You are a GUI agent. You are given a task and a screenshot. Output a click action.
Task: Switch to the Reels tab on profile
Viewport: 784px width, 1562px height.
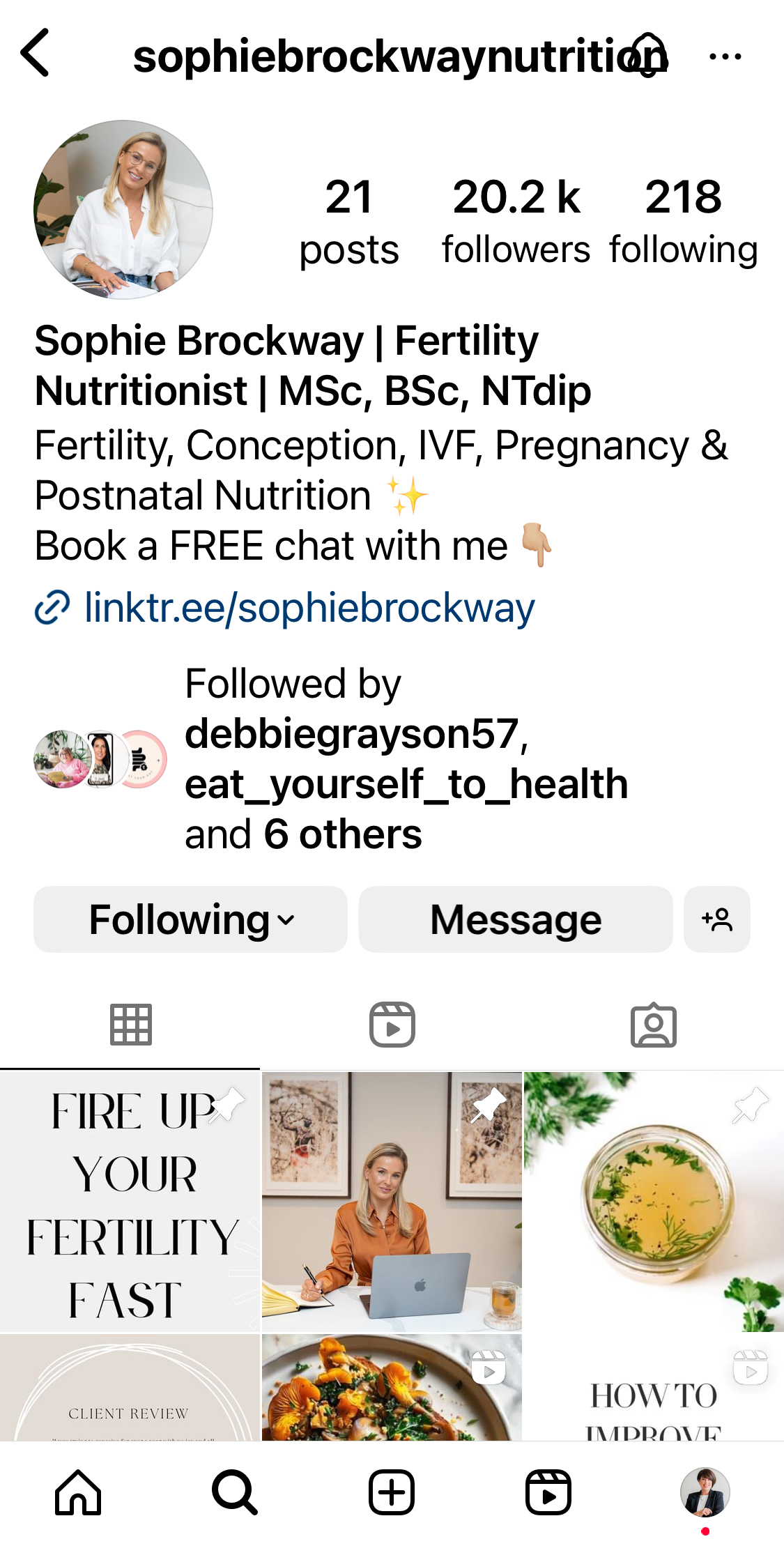point(392,1025)
